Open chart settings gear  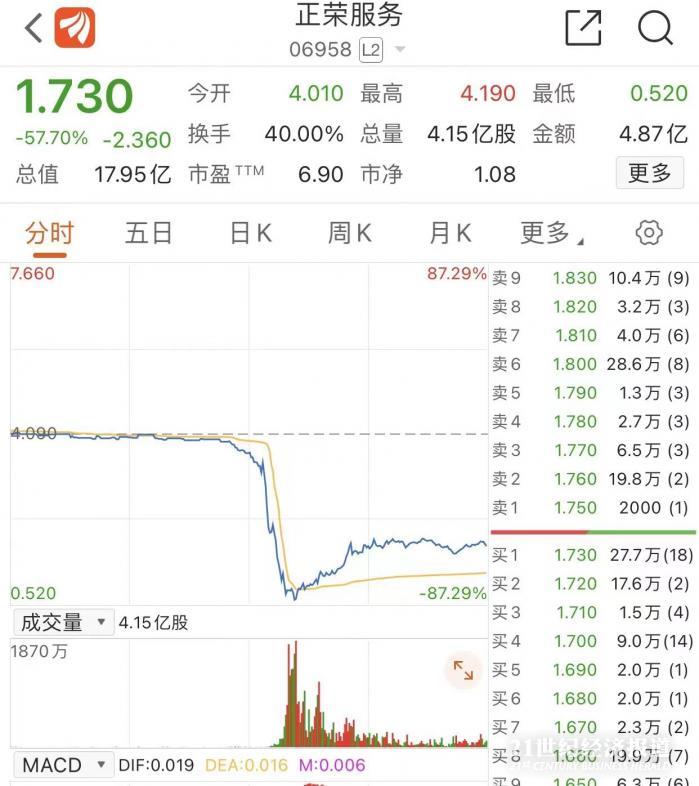649,234
